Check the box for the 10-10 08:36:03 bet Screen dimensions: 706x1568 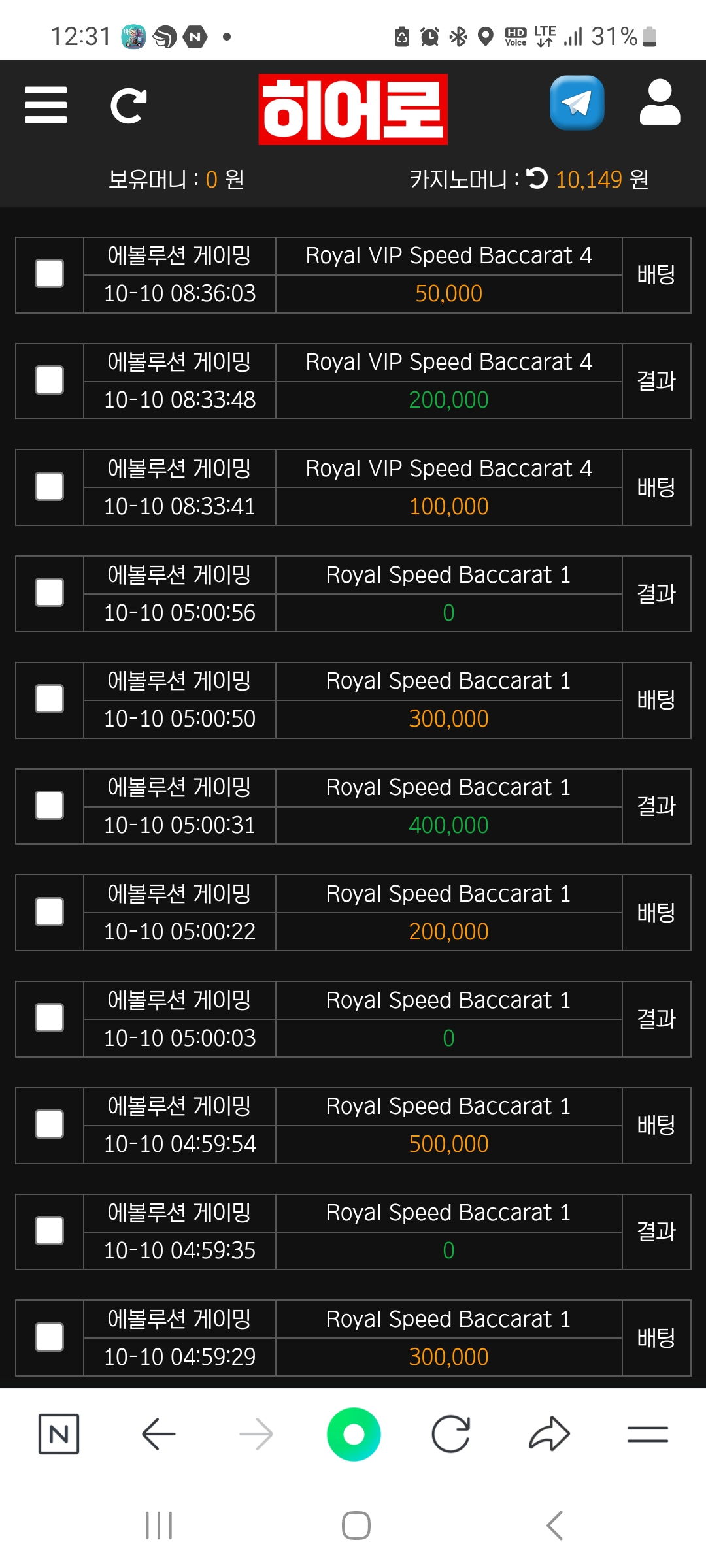pos(49,274)
